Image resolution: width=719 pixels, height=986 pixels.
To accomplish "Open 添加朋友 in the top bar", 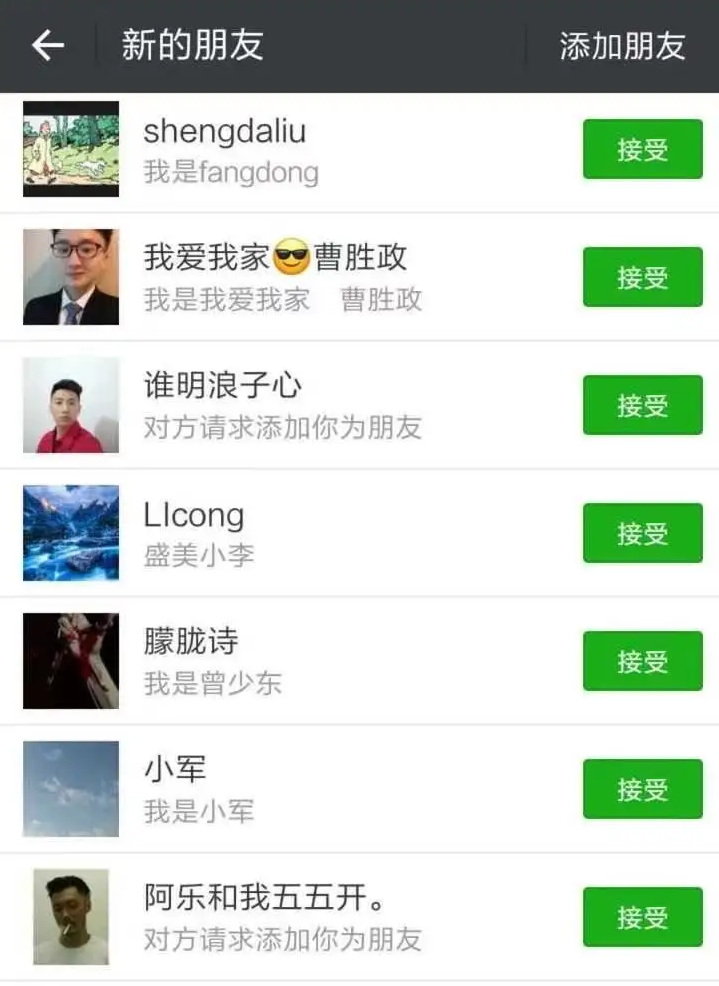I will 622,46.
